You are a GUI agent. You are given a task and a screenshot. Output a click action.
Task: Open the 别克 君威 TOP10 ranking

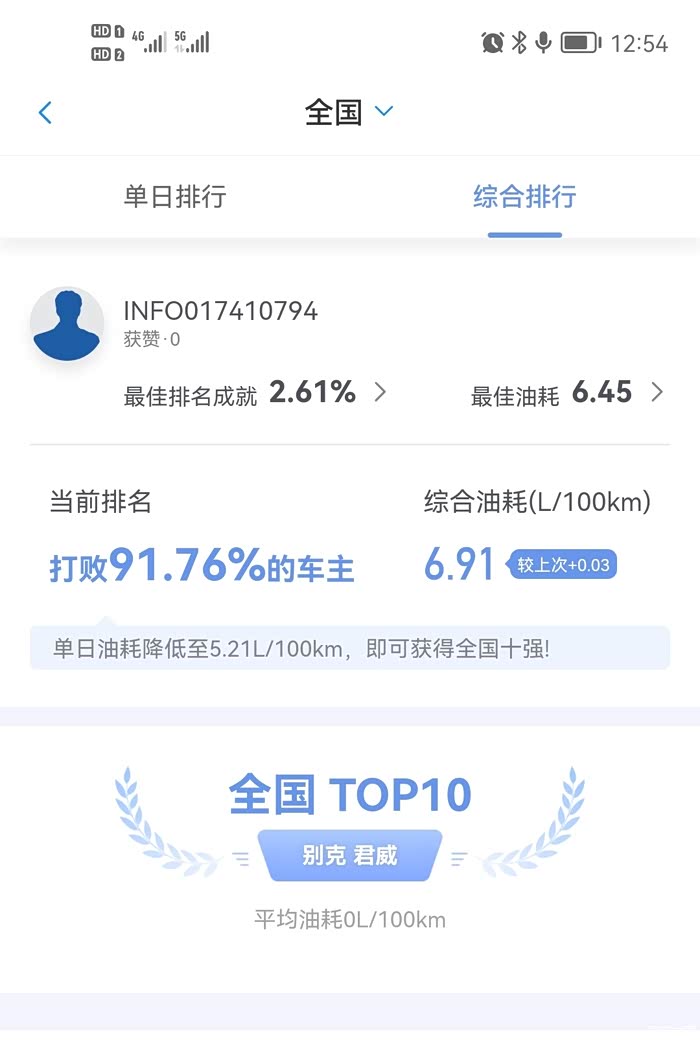[x=350, y=855]
